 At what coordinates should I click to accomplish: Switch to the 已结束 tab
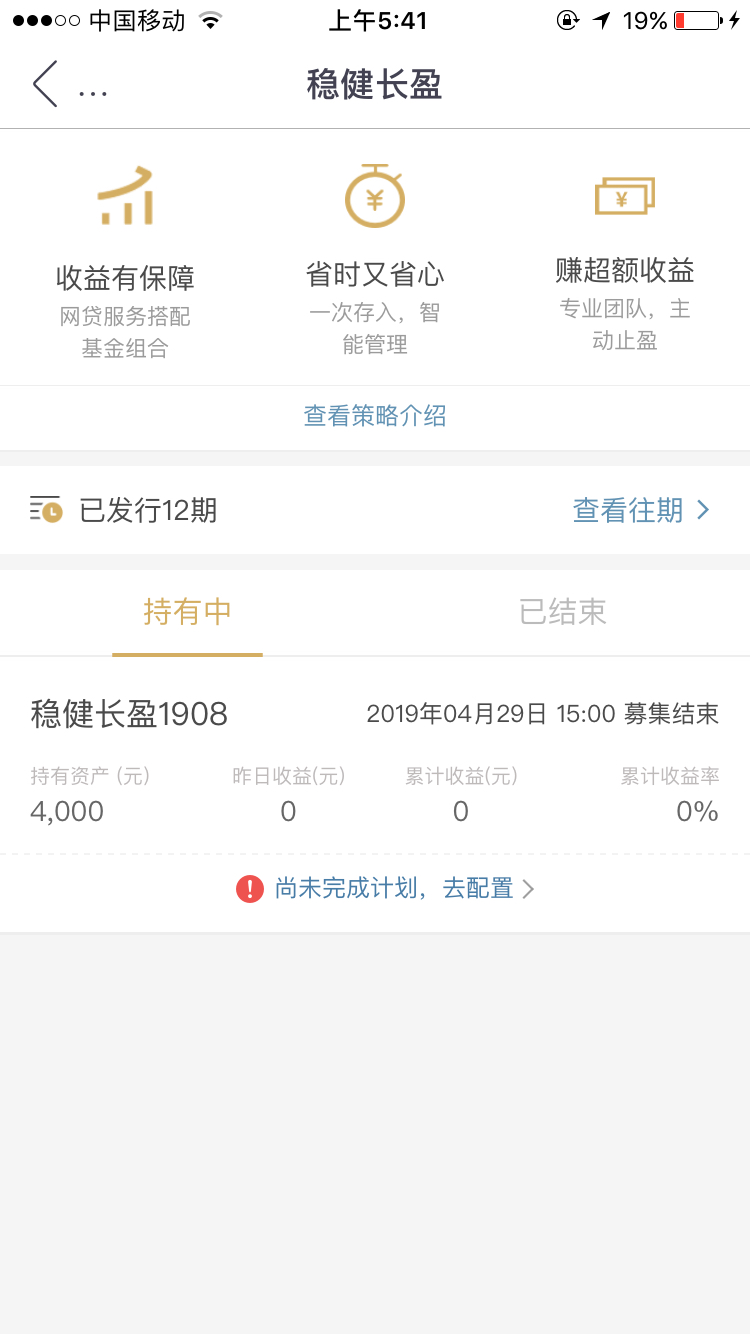[562, 612]
